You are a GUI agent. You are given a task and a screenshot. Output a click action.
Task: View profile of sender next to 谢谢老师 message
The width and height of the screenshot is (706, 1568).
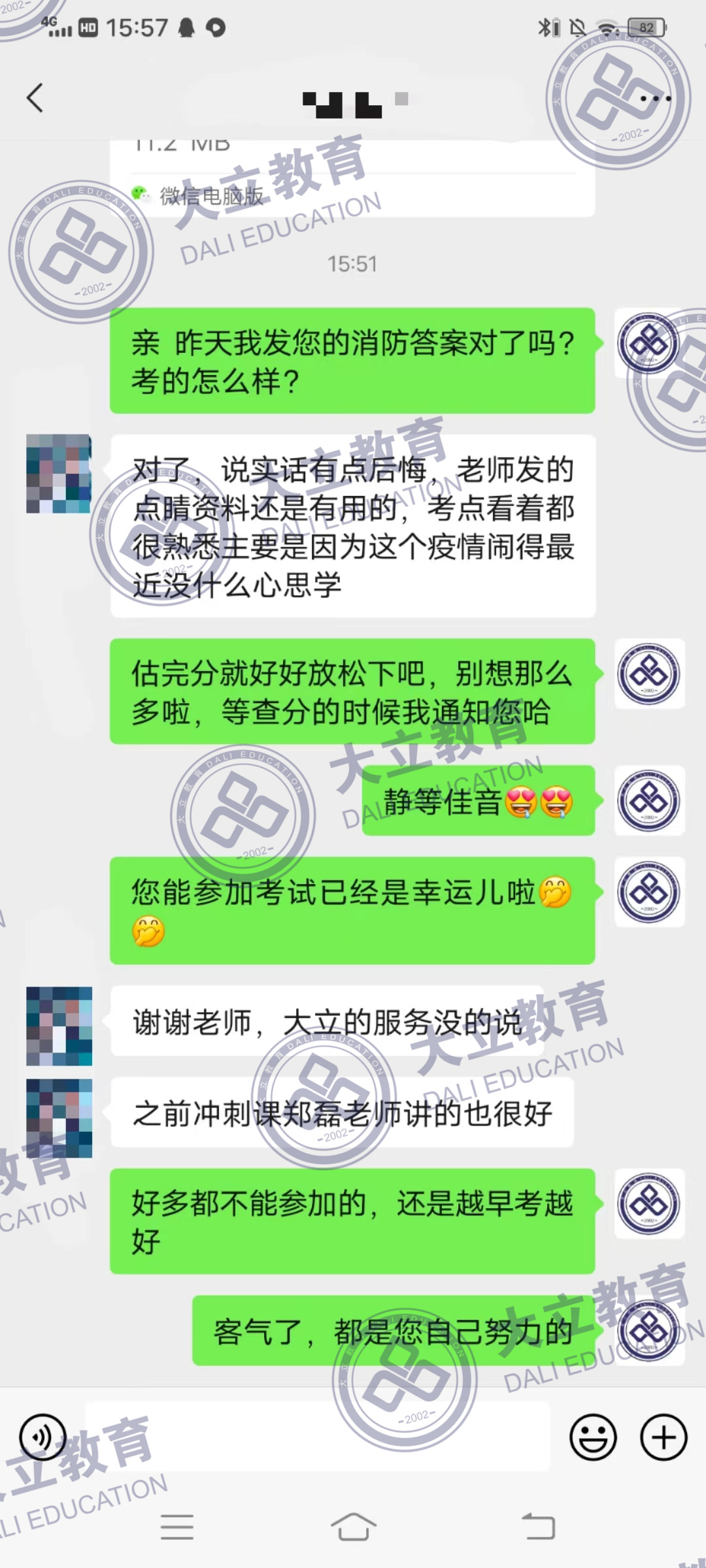click(59, 1026)
